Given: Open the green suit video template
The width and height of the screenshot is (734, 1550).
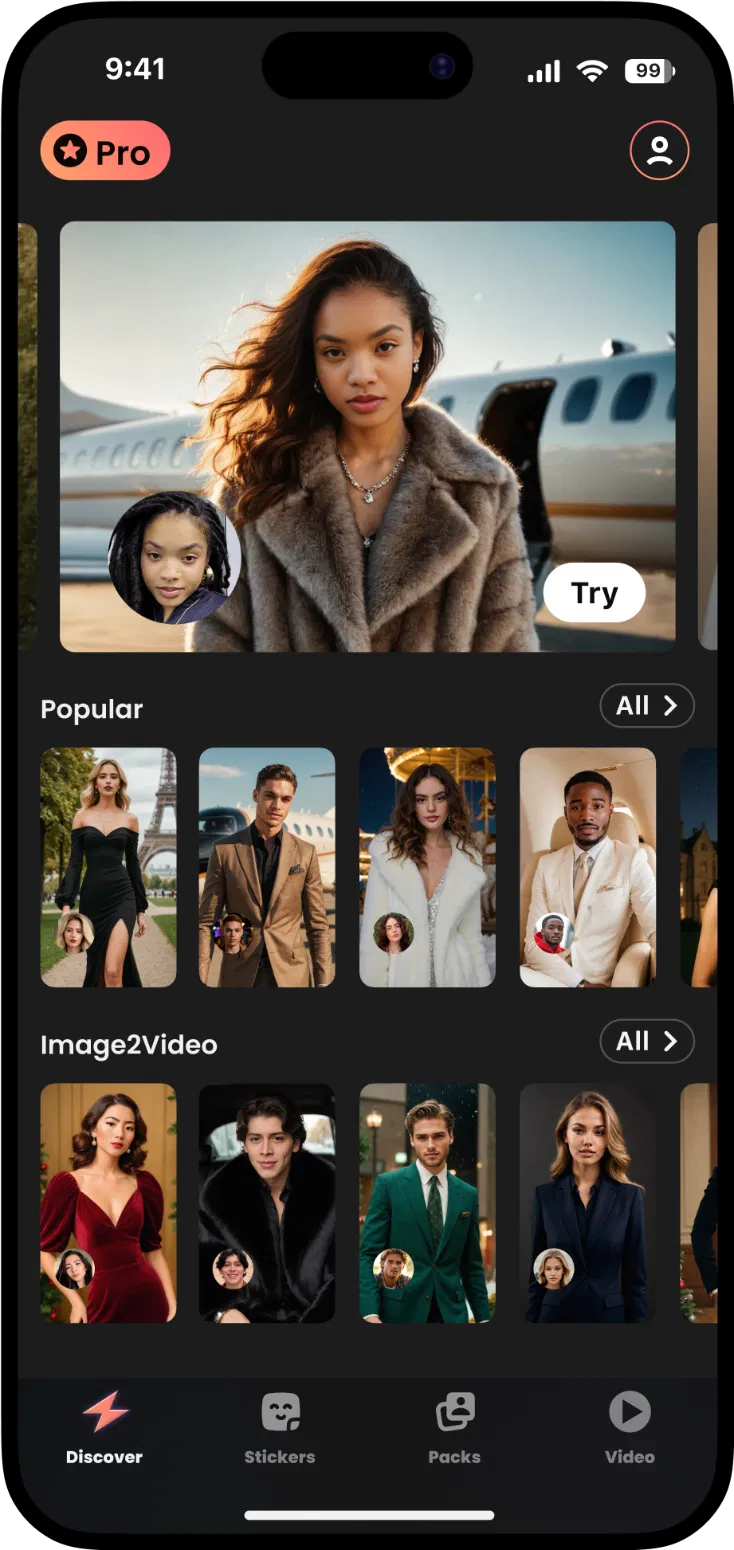Looking at the screenshot, I should [427, 1202].
